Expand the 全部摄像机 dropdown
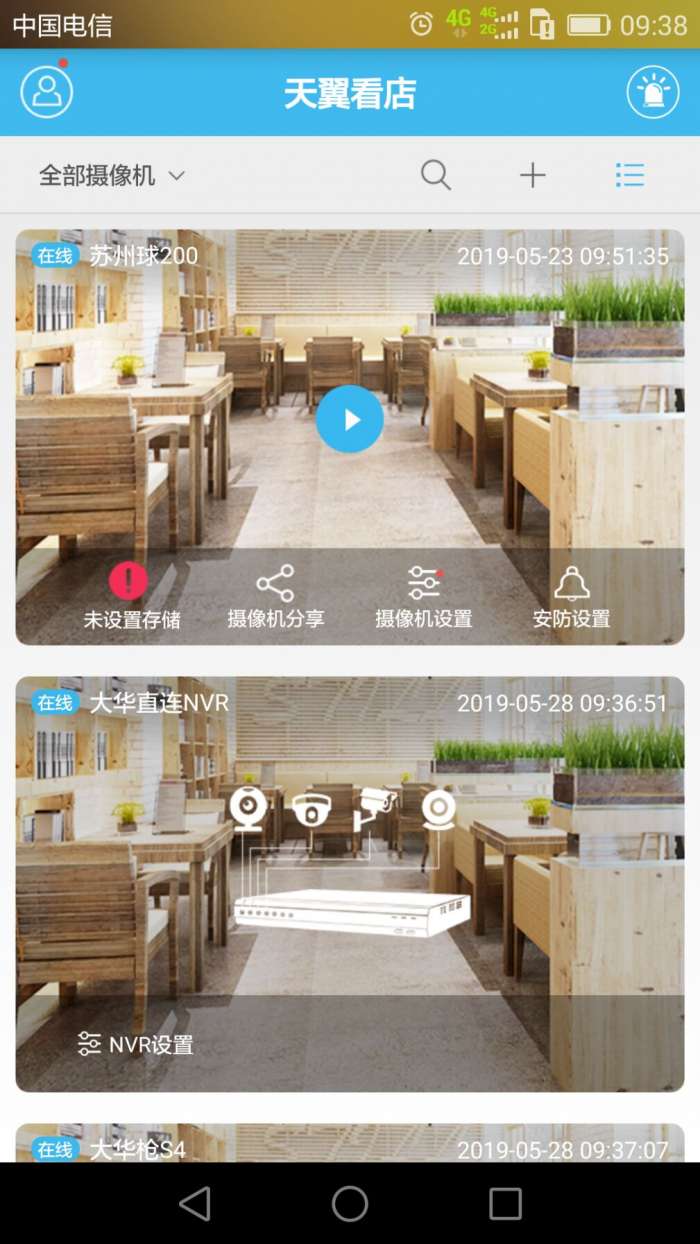 point(112,176)
